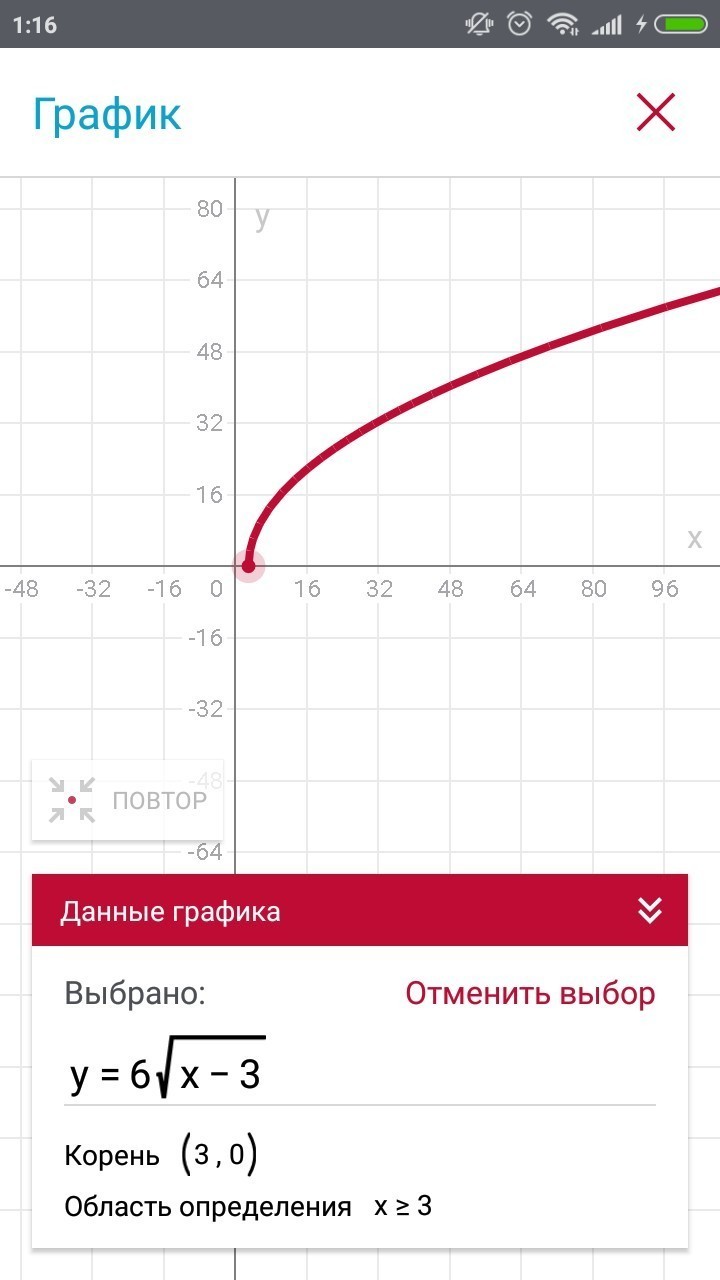Close the График screen

[x=656, y=112]
